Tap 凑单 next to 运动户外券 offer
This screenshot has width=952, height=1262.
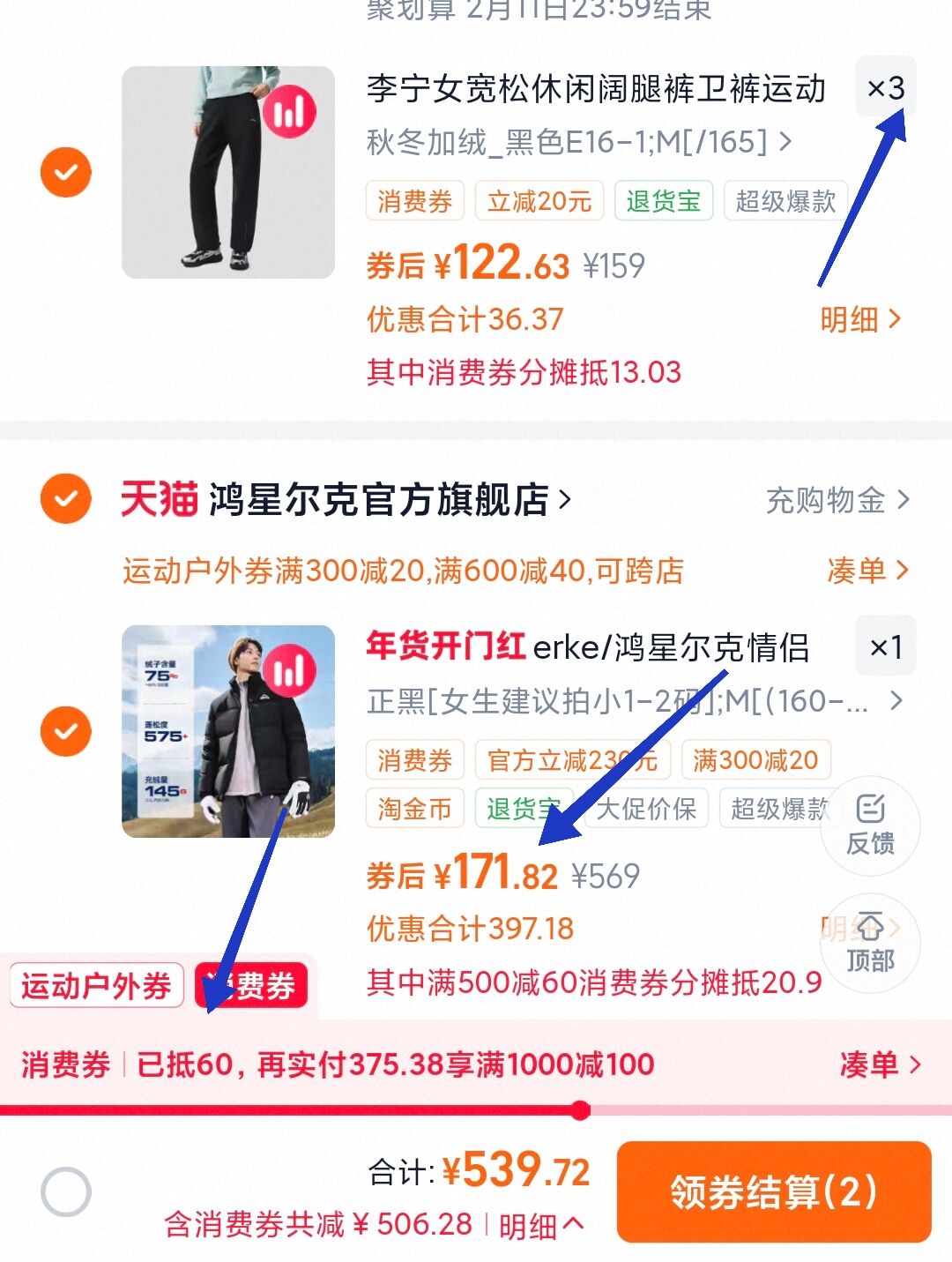tap(867, 570)
